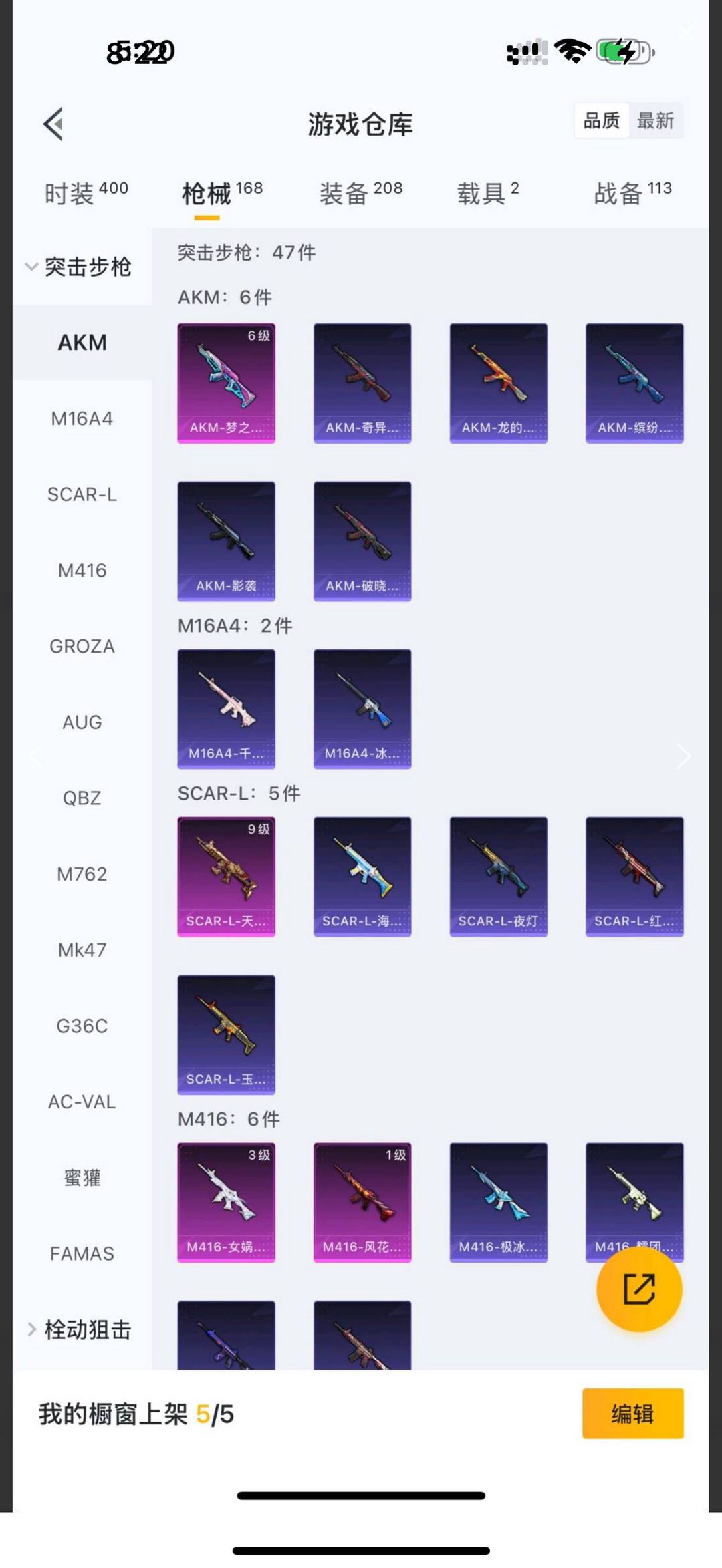Switch to the 装备 tab
Image resolution: width=722 pixels, height=1568 pixels.
pyautogui.click(x=360, y=193)
